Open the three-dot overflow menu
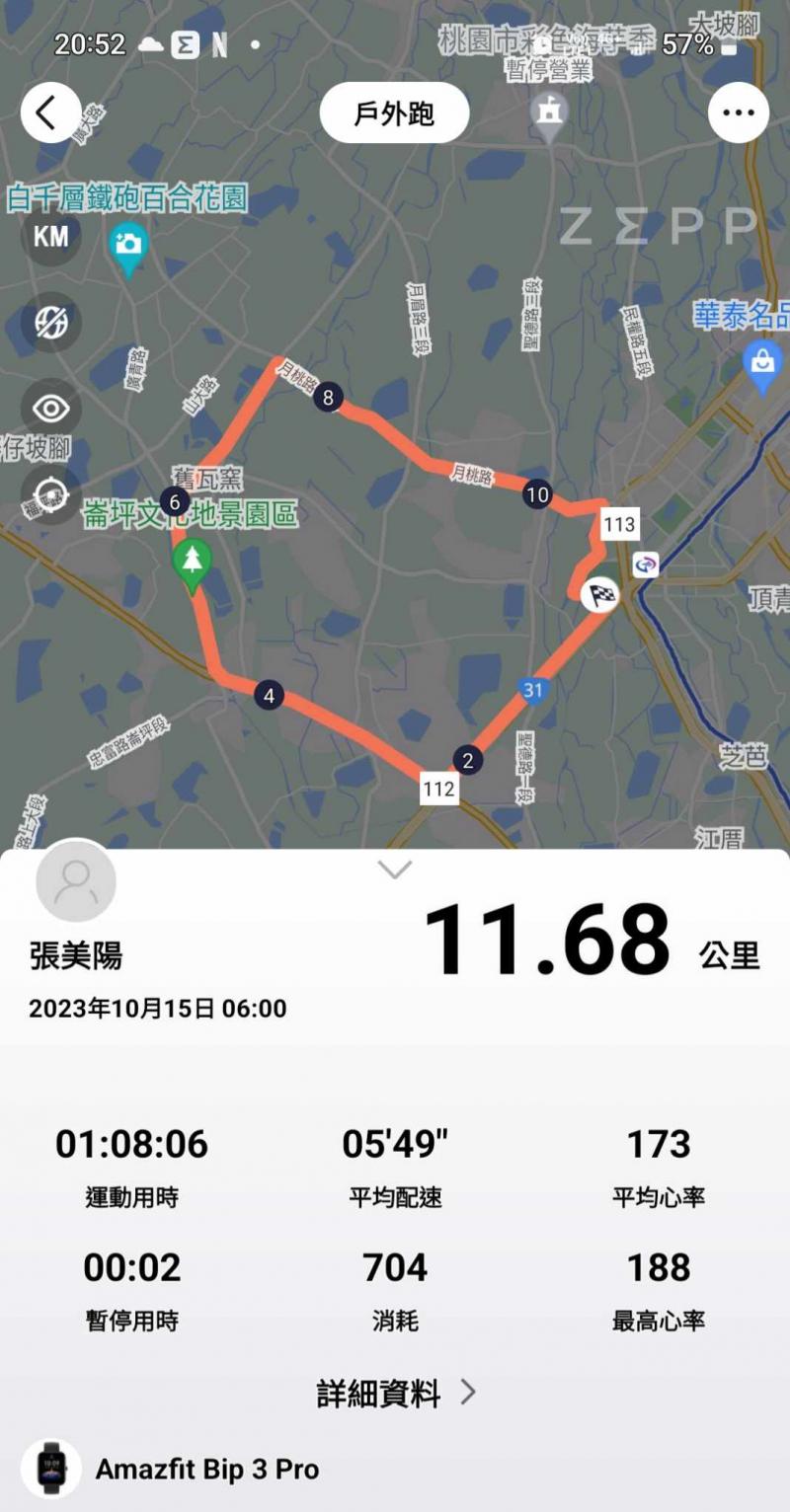790x1512 pixels. tap(738, 113)
